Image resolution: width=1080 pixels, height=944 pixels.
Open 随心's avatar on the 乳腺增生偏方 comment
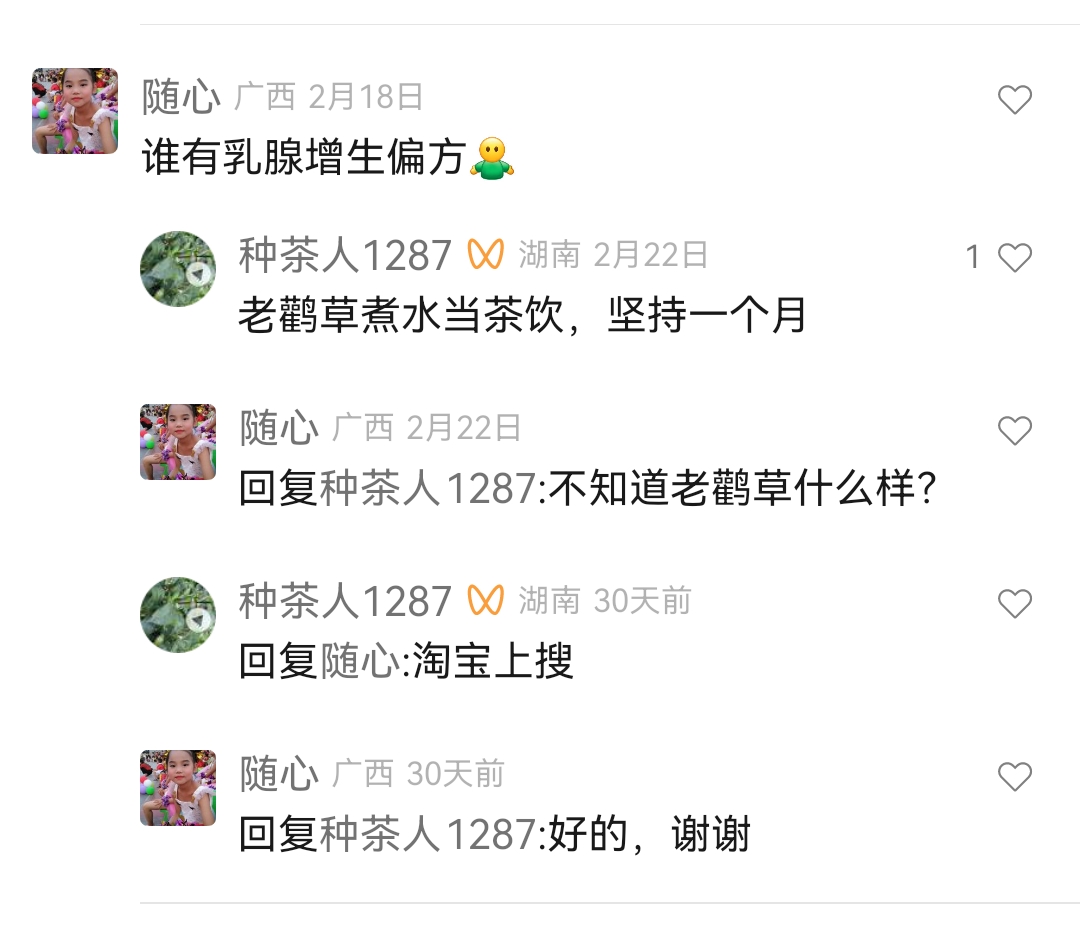[75, 111]
